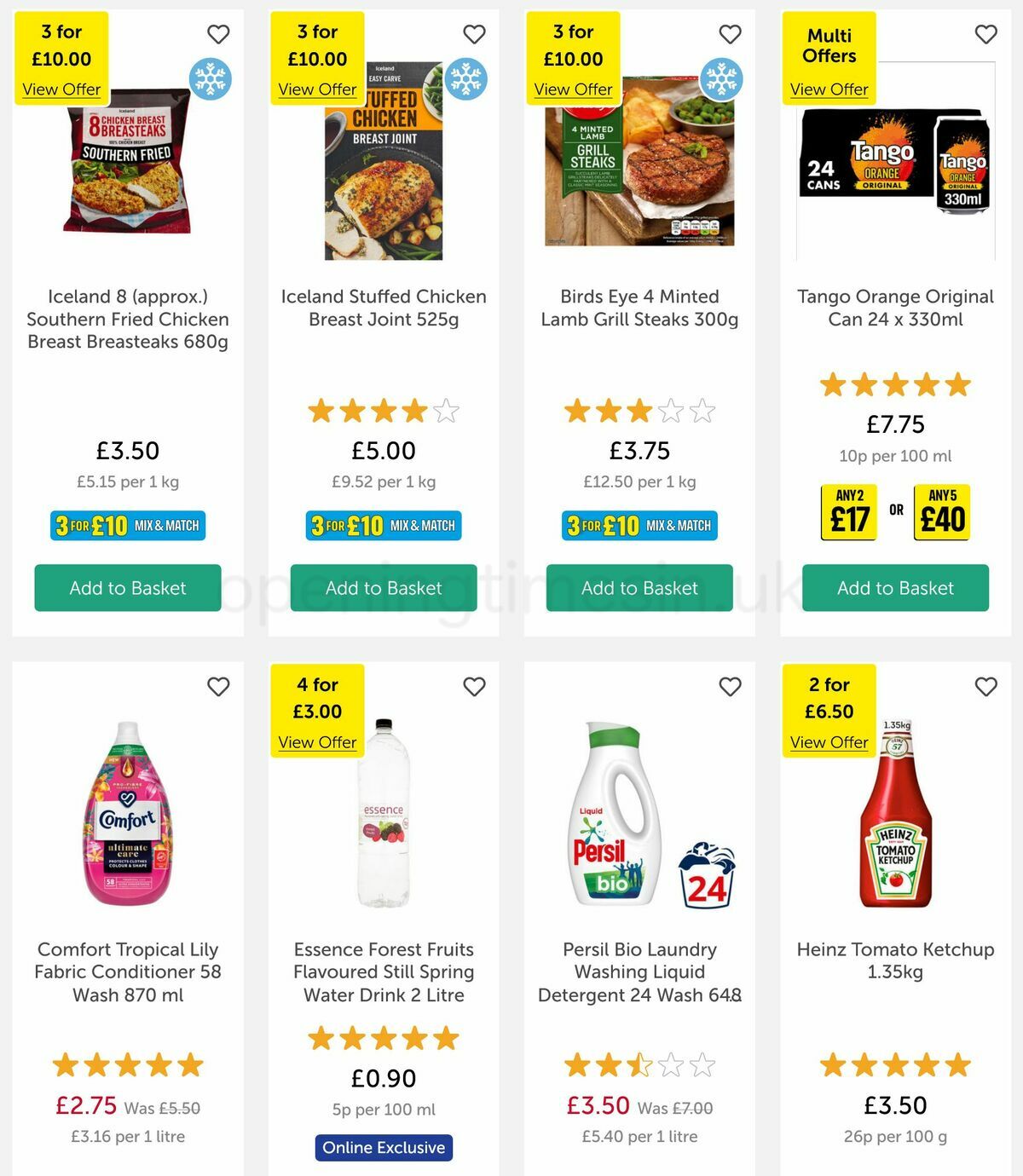Add Iceland Stuffed Chicken Breast Joint to Basket
Screen dimensions: 1023x1176
[x=382, y=588]
